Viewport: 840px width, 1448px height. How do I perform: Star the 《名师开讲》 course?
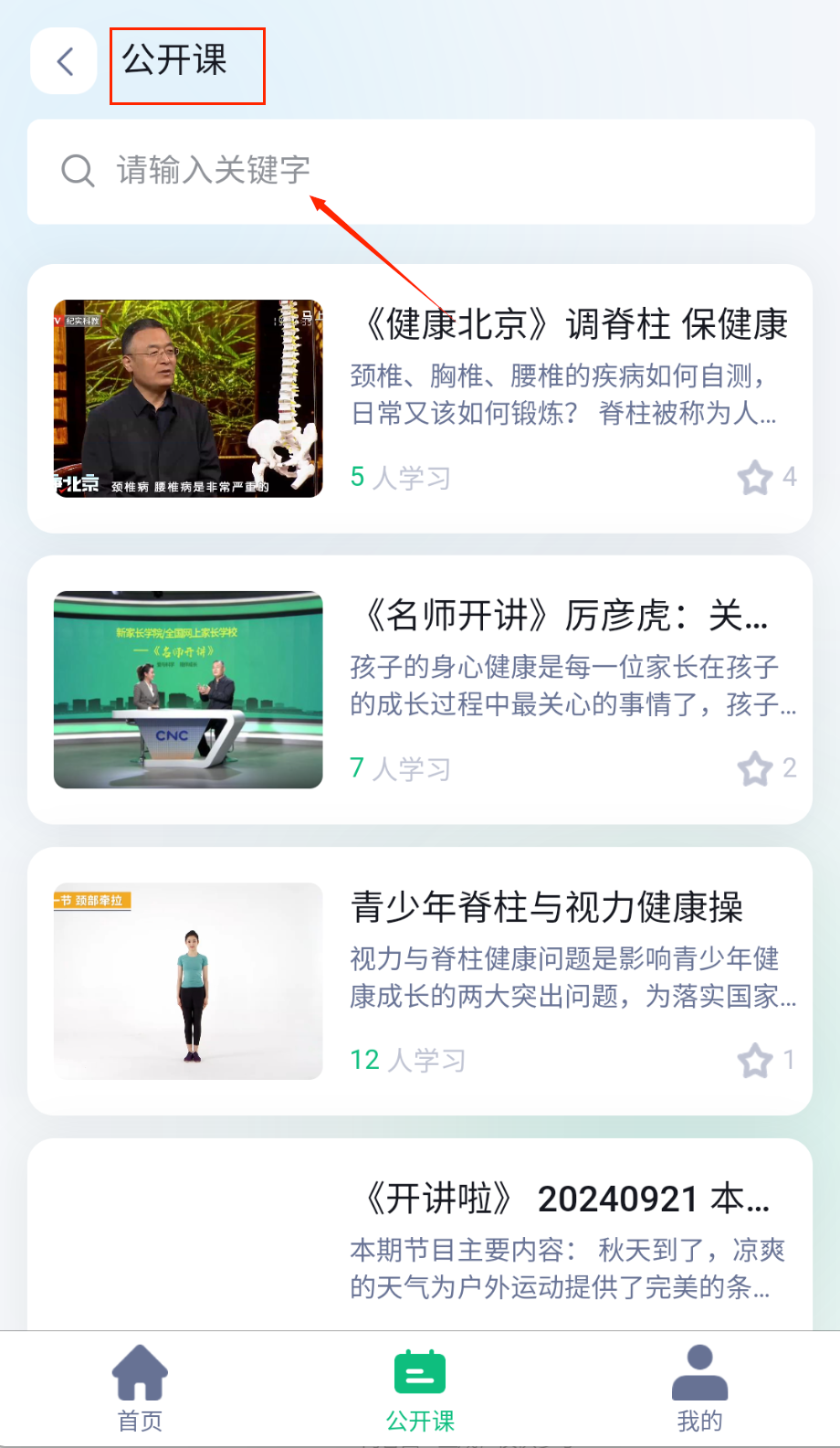pyautogui.click(x=755, y=768)
